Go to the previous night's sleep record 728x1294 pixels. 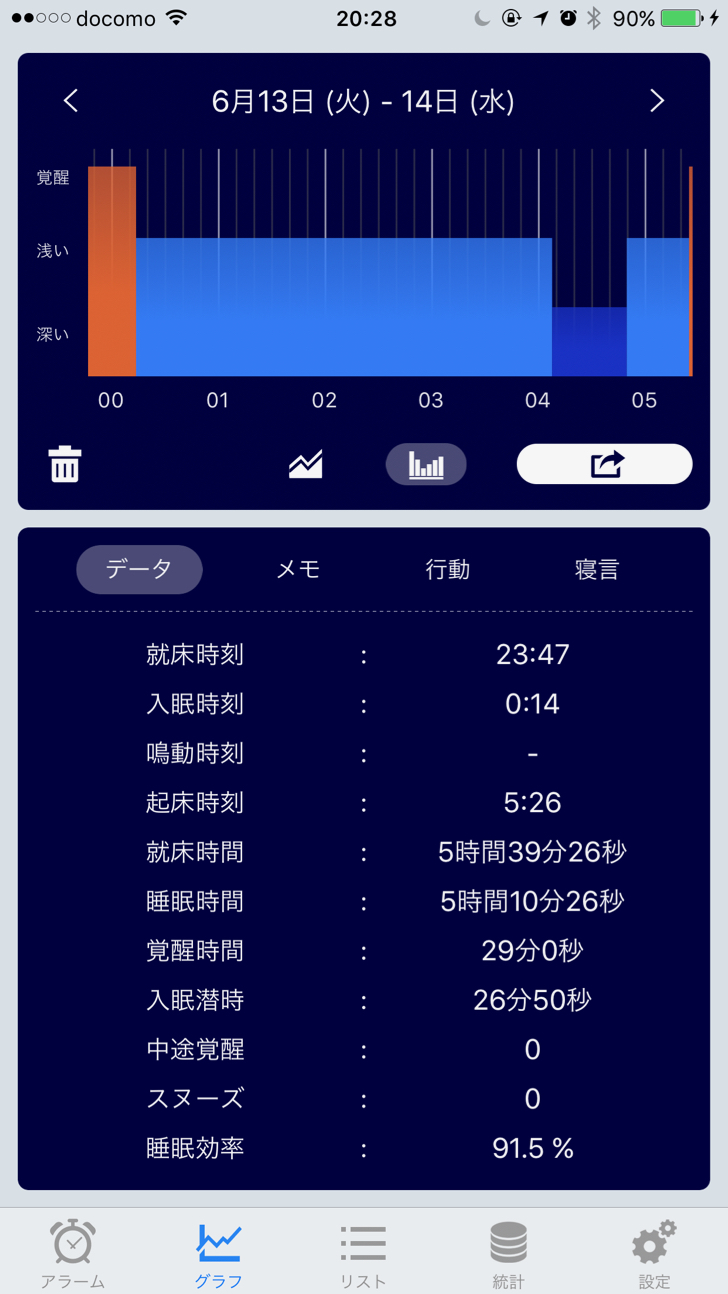(71, 101)
